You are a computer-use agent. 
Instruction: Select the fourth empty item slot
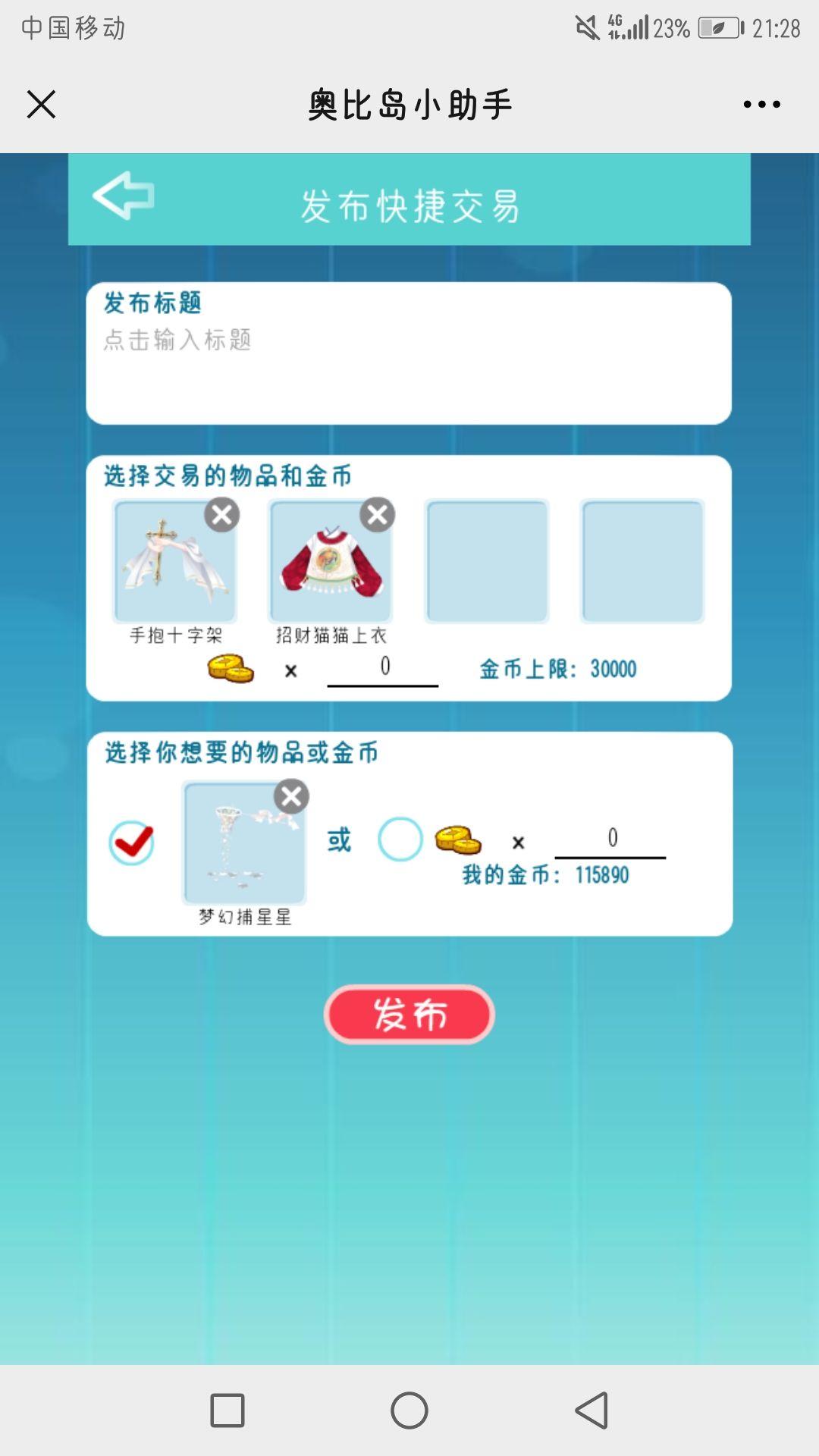coord(642,561)
